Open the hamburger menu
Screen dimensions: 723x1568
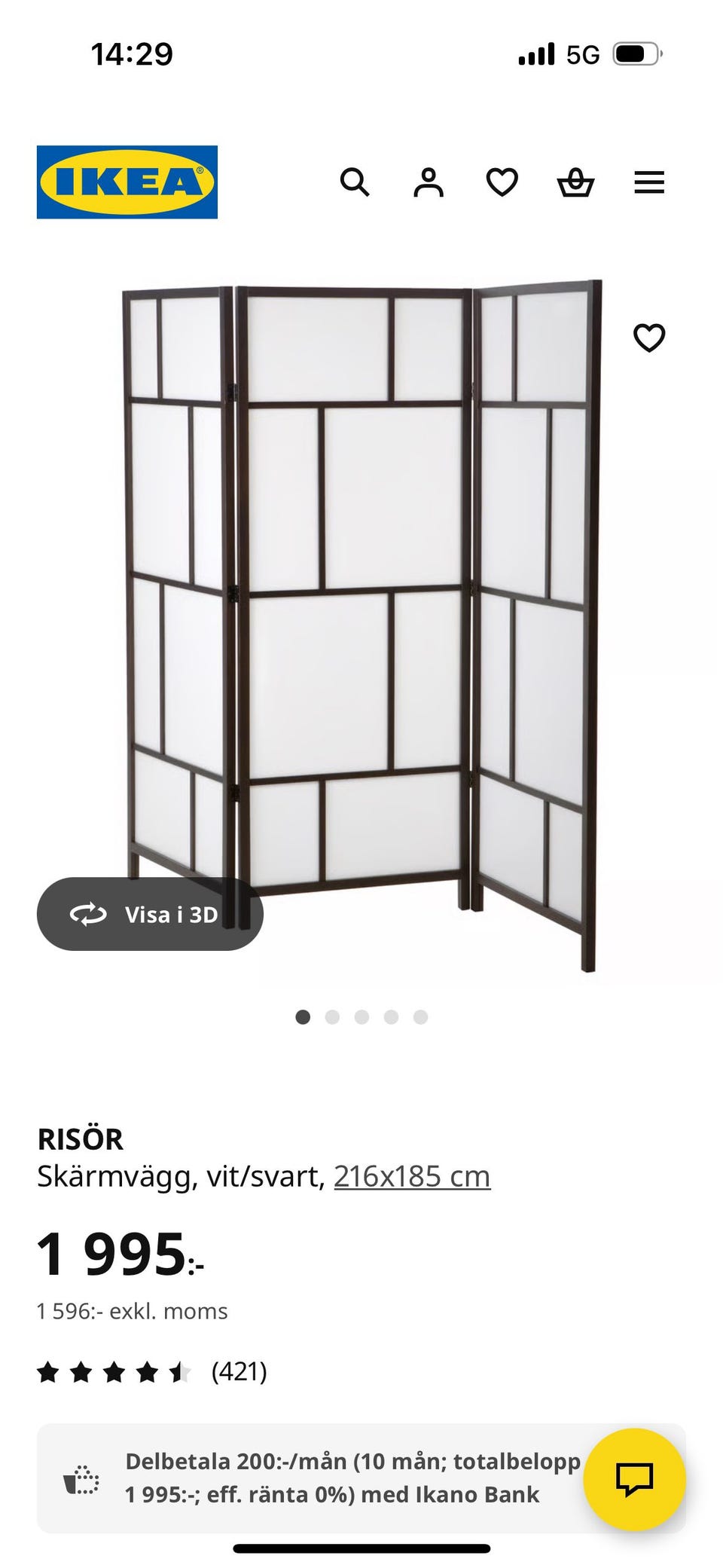pos(648,182)
